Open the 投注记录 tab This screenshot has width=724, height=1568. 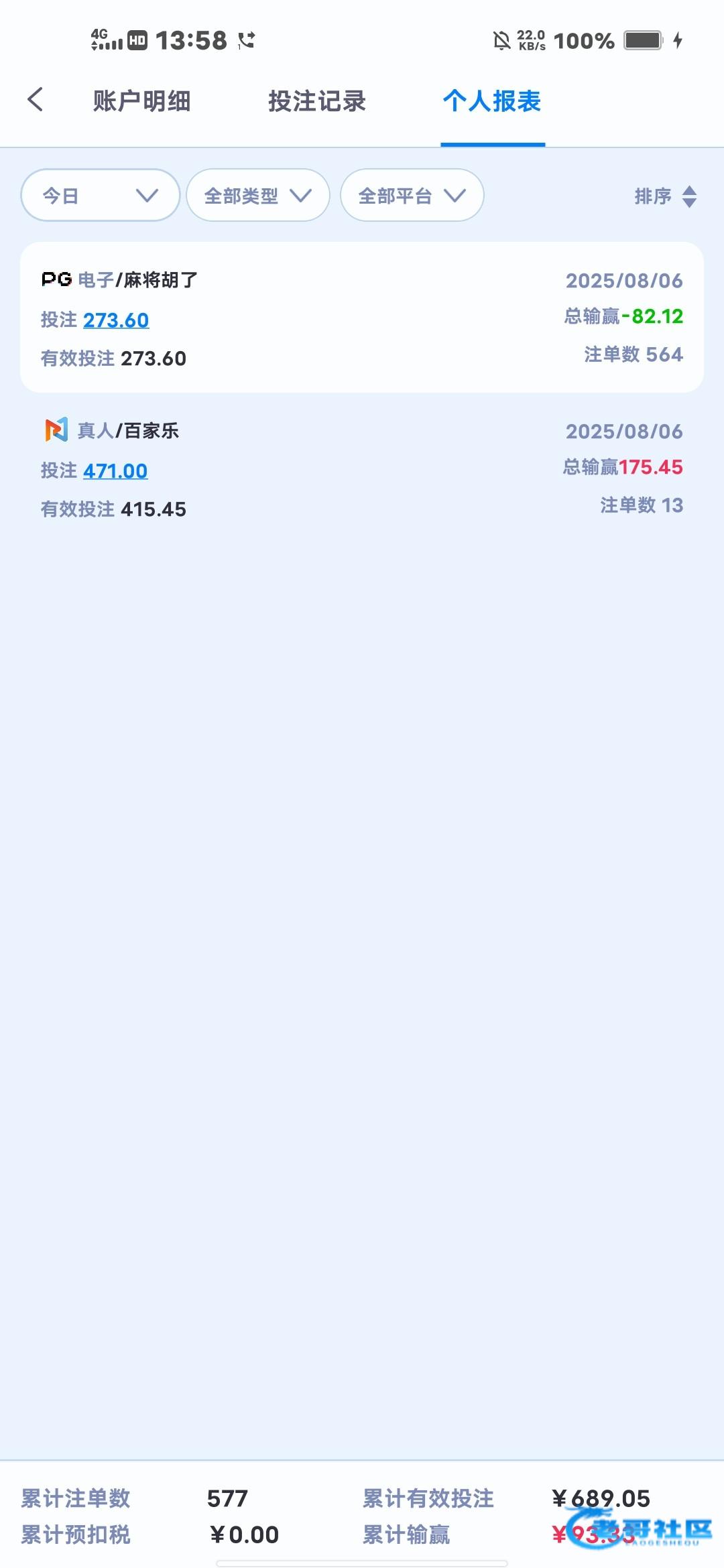[x=317, y=101]
